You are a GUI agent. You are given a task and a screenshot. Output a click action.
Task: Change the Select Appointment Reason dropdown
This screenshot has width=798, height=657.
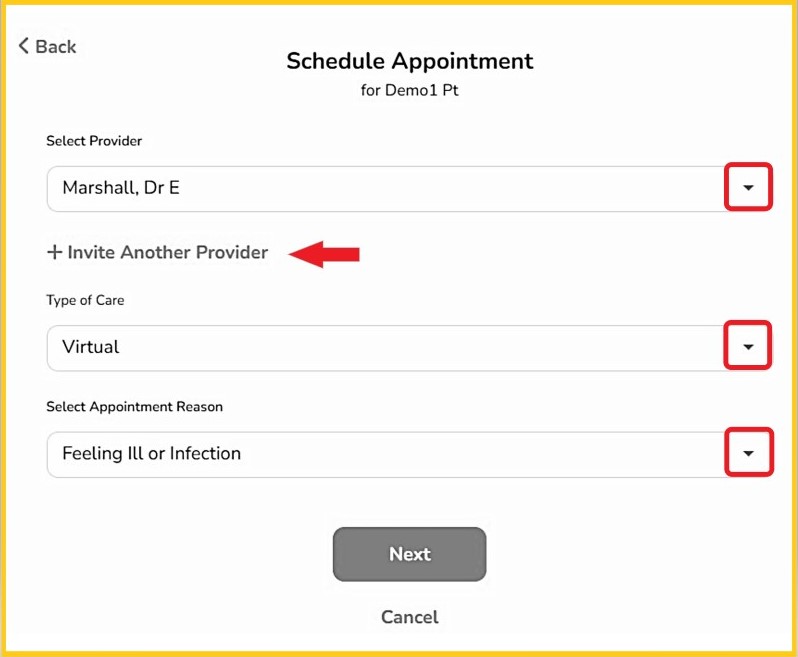748,453
